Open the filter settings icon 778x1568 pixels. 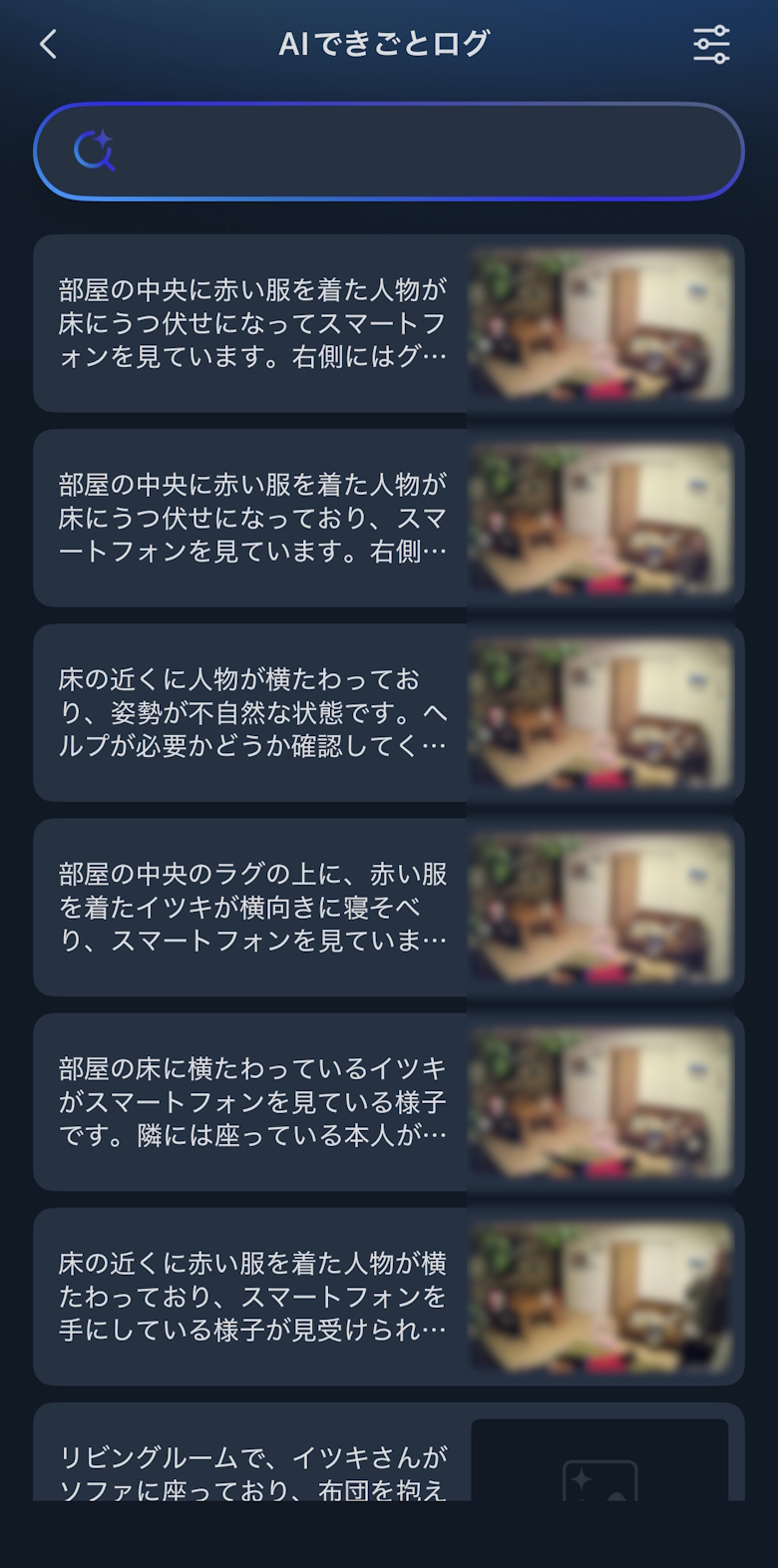pyautogui.click(x=711, y=45)
